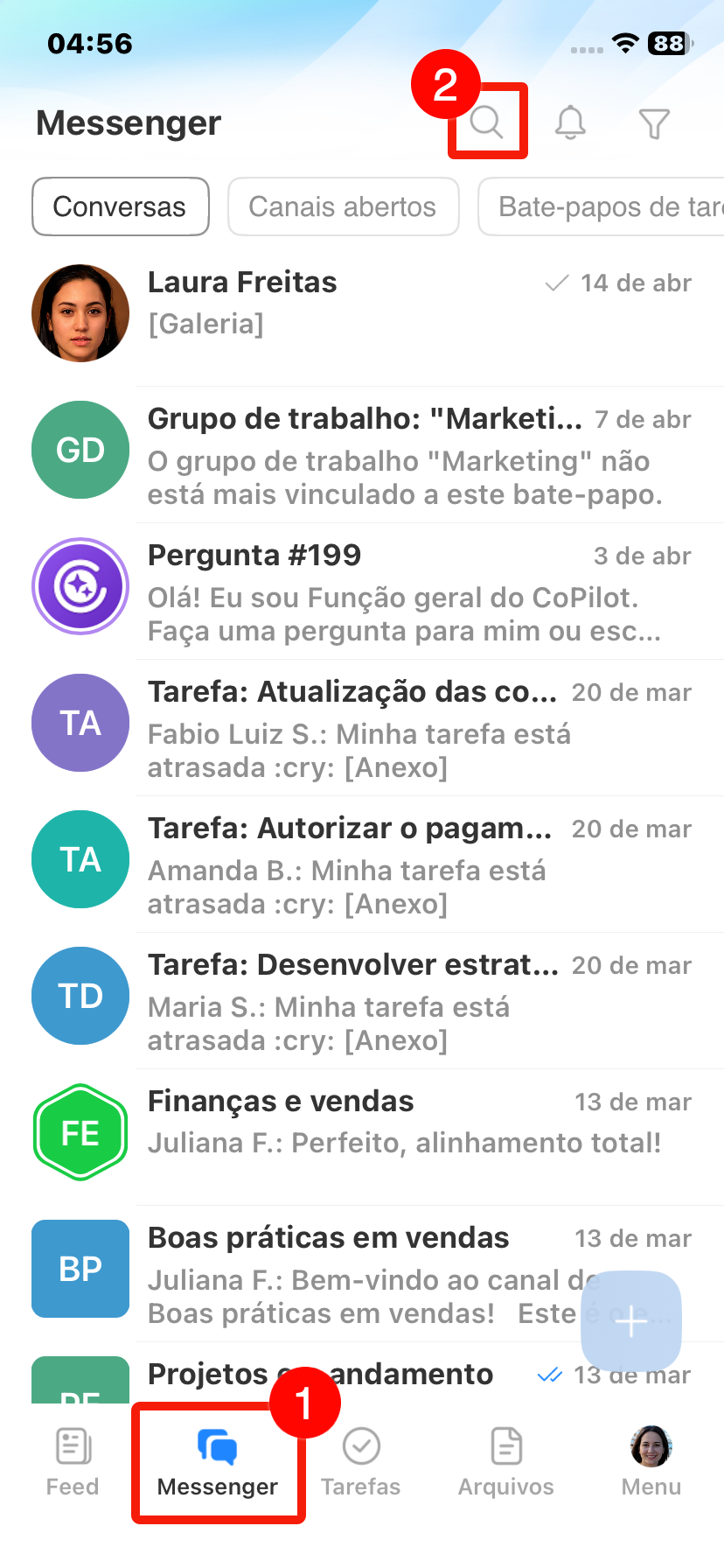
Task: Open the Menu profile tab
Action: click(651, 1461)
